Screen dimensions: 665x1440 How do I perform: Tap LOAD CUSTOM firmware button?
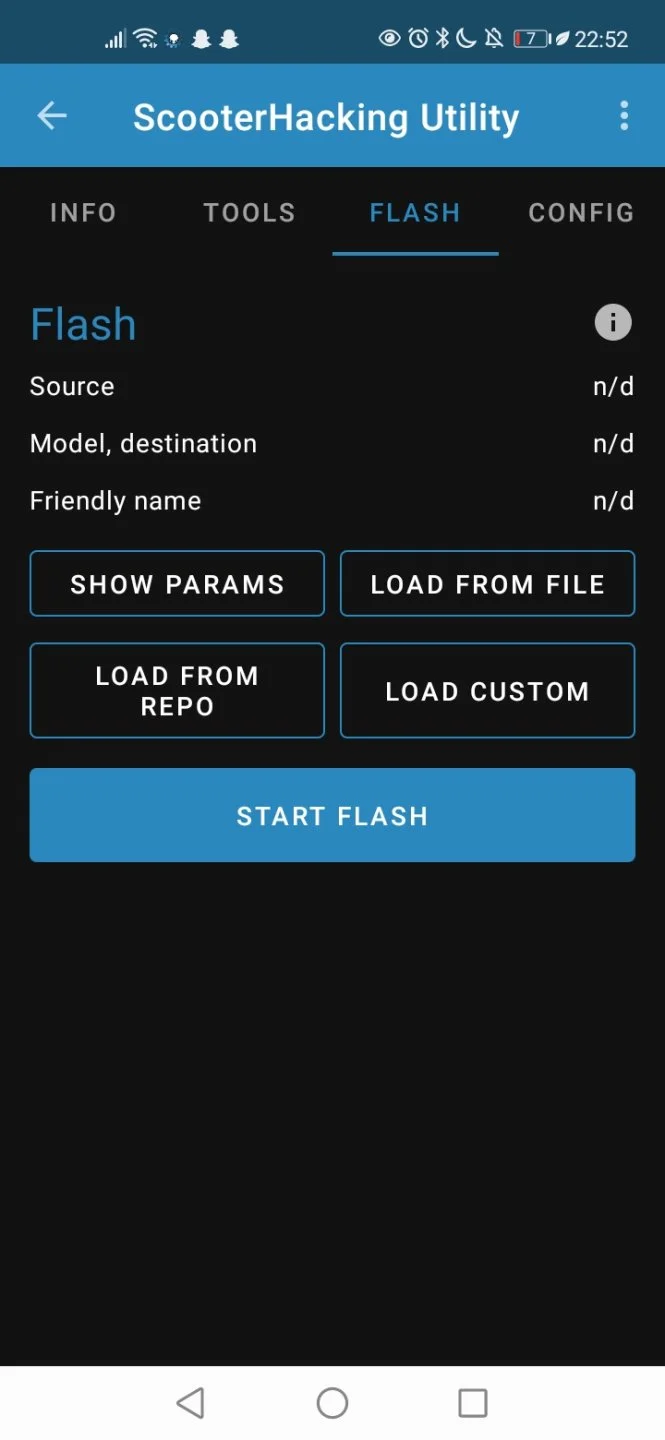[487, 691]
